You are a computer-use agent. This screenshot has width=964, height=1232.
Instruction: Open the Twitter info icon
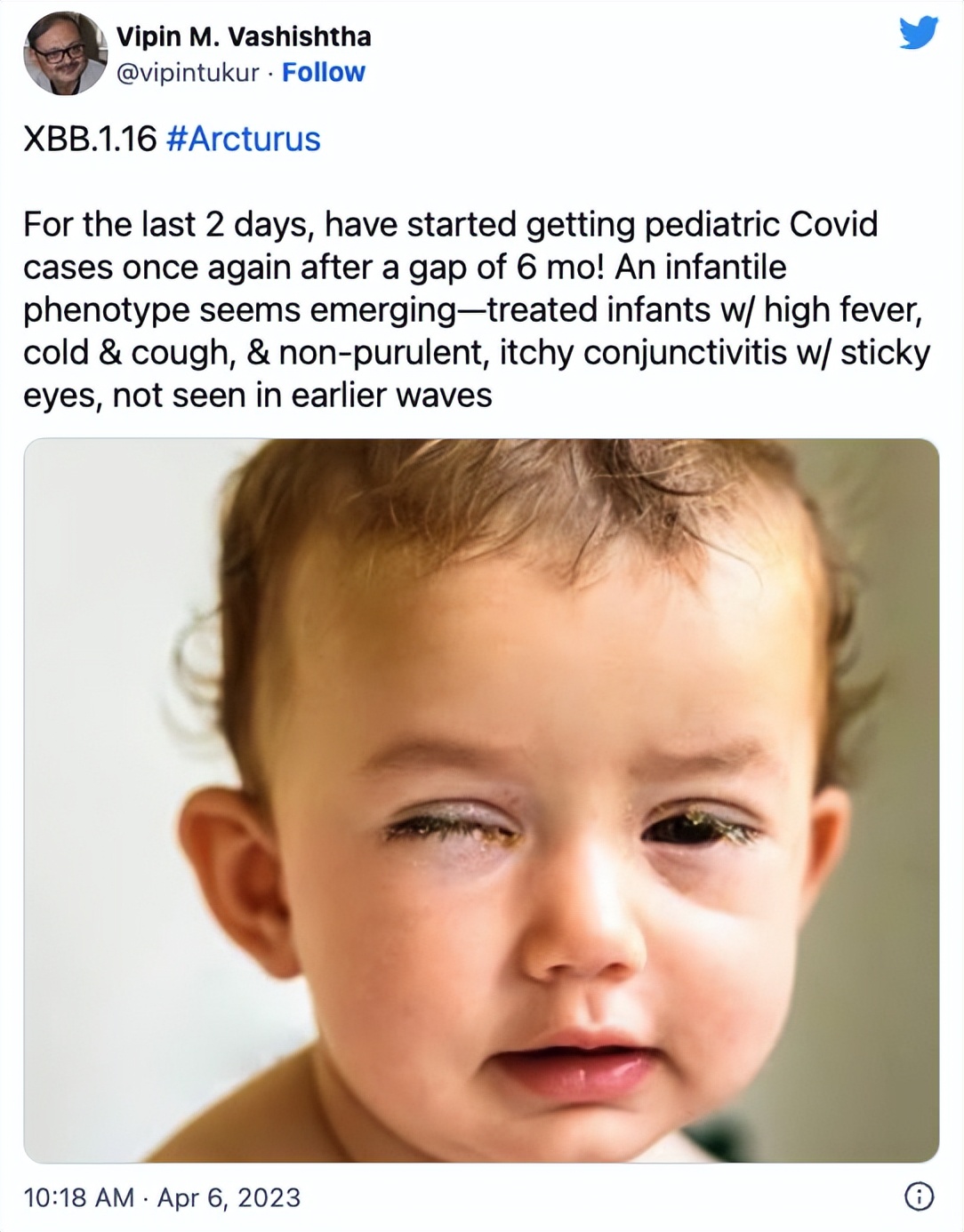click(919, 1196)
